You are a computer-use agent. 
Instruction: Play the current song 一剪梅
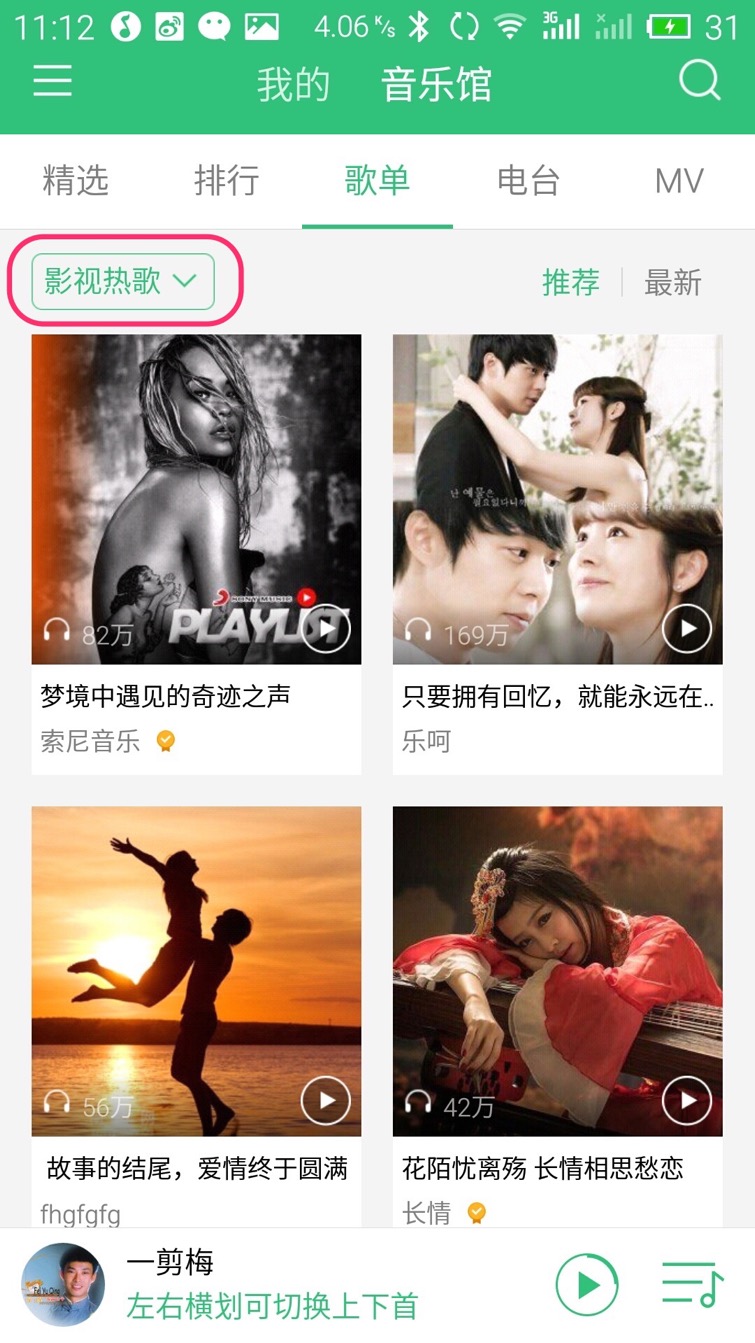coord(586,1284)
